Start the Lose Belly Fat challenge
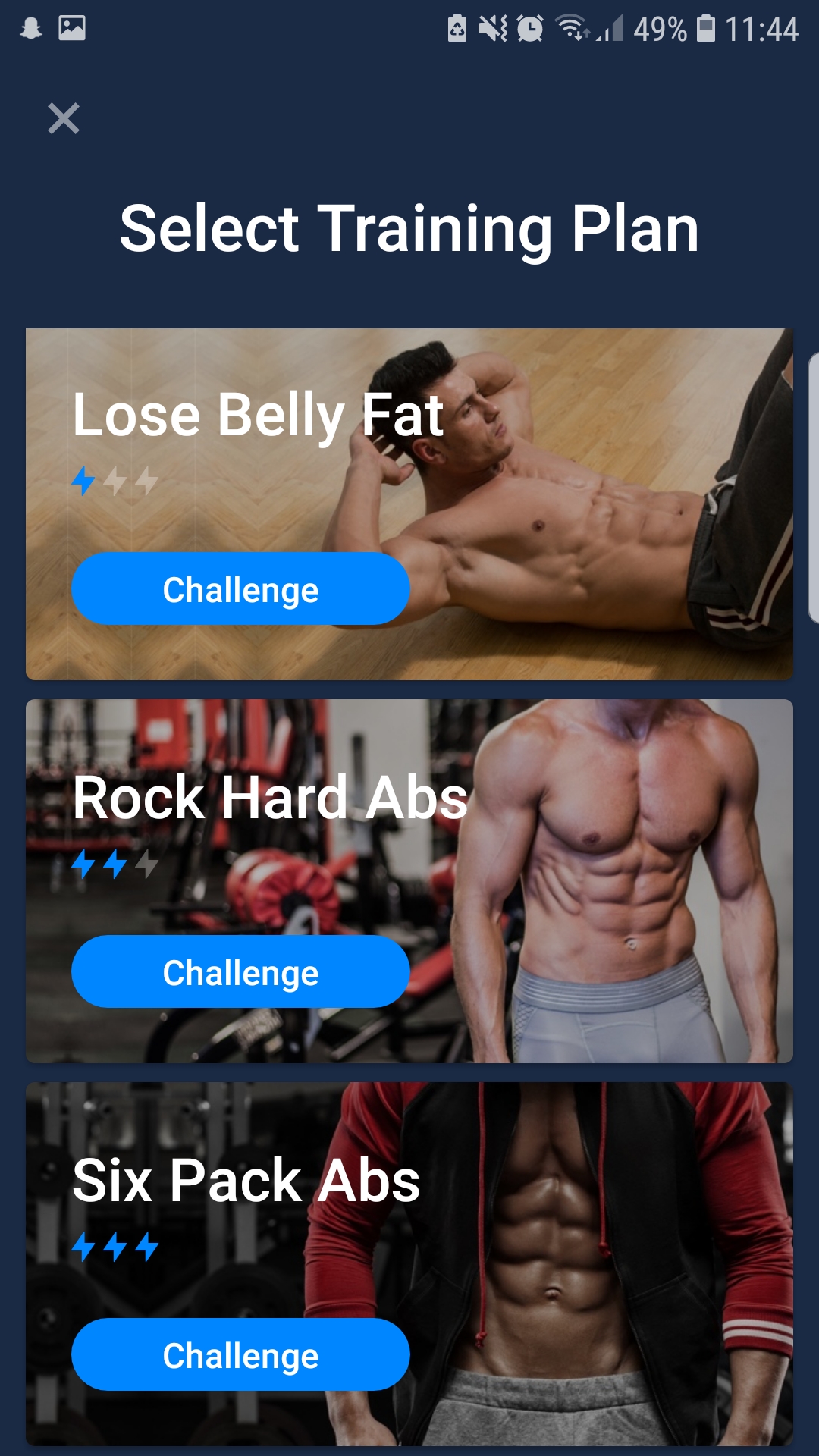819x1456 pixels. (x=240, y=589)
